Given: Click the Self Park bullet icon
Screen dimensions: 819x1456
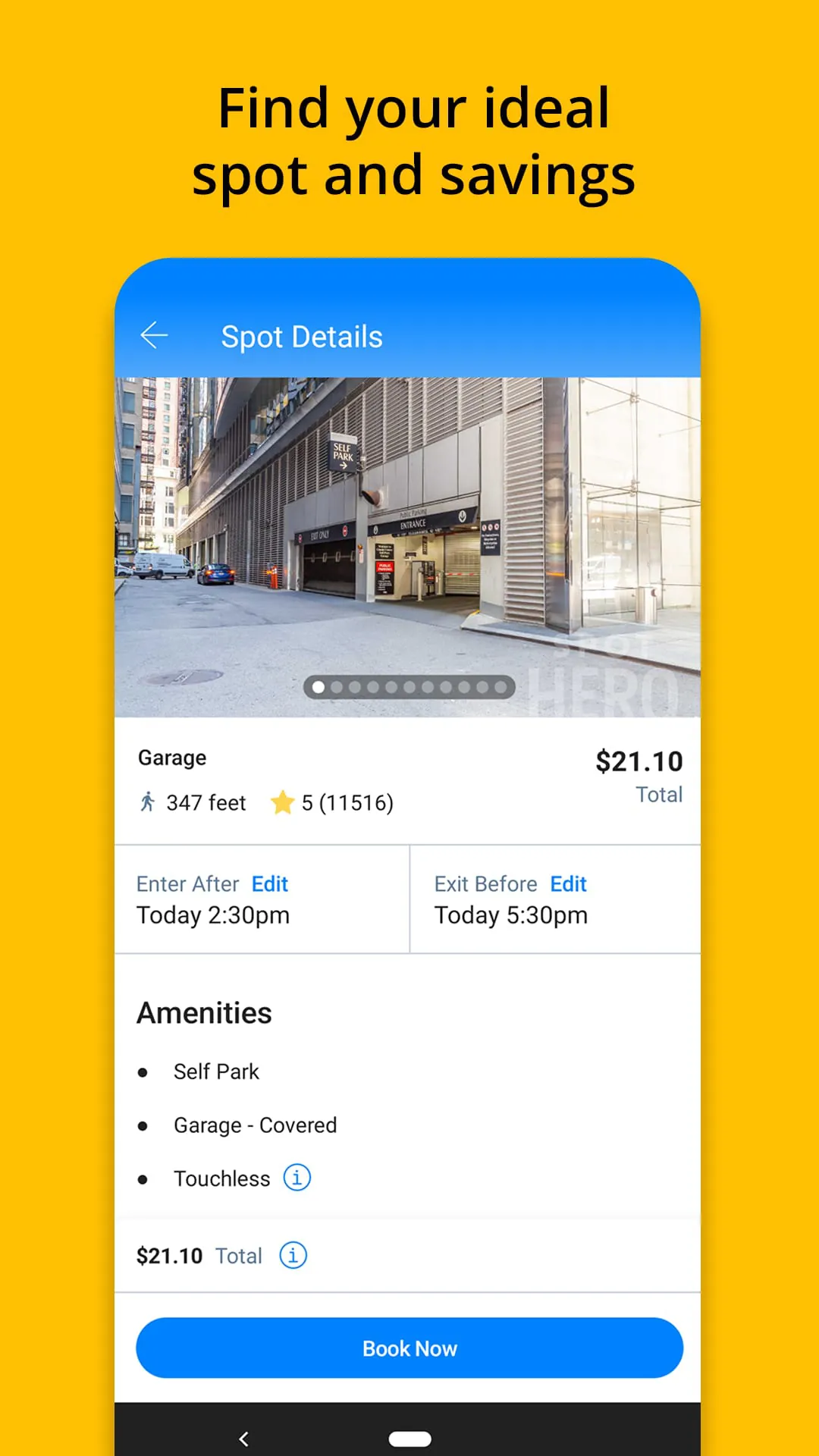Looking at the screenshot, I should [x=144, y=1072].
